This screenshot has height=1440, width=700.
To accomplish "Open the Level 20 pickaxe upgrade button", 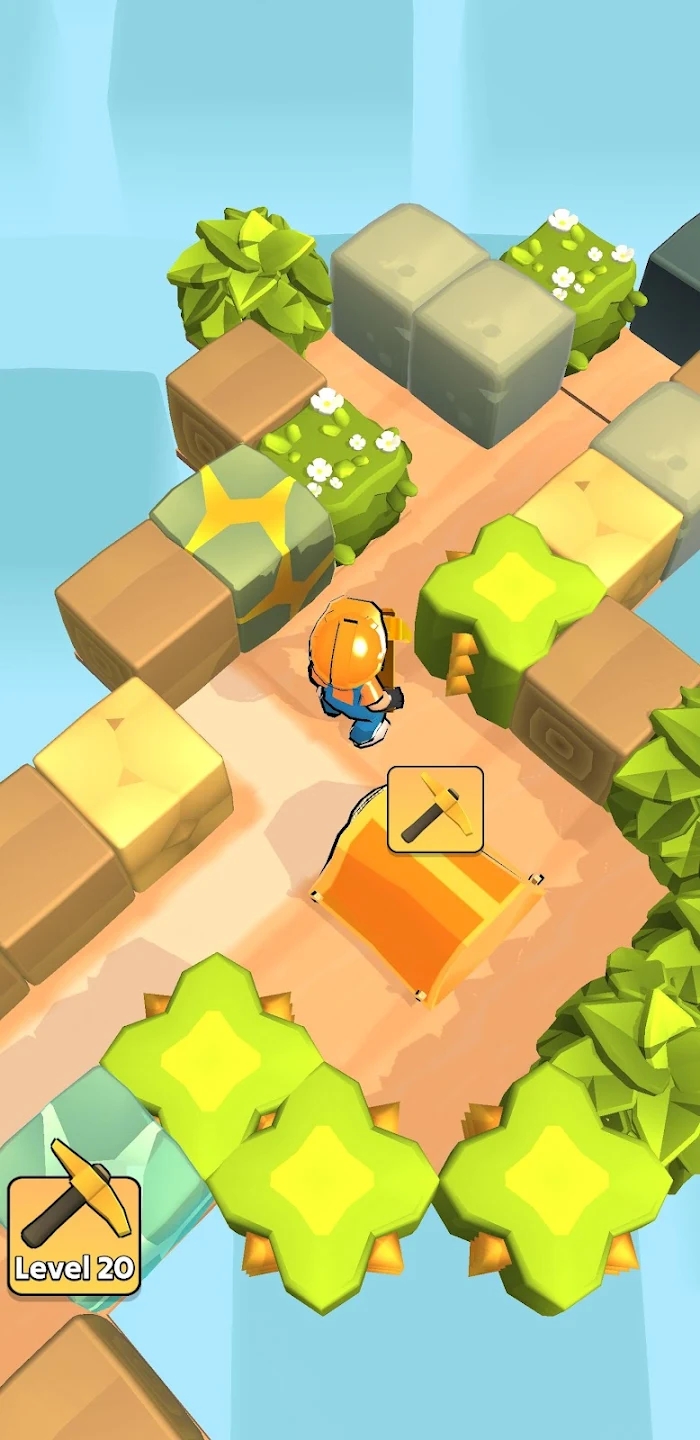I will [74, 1220].
